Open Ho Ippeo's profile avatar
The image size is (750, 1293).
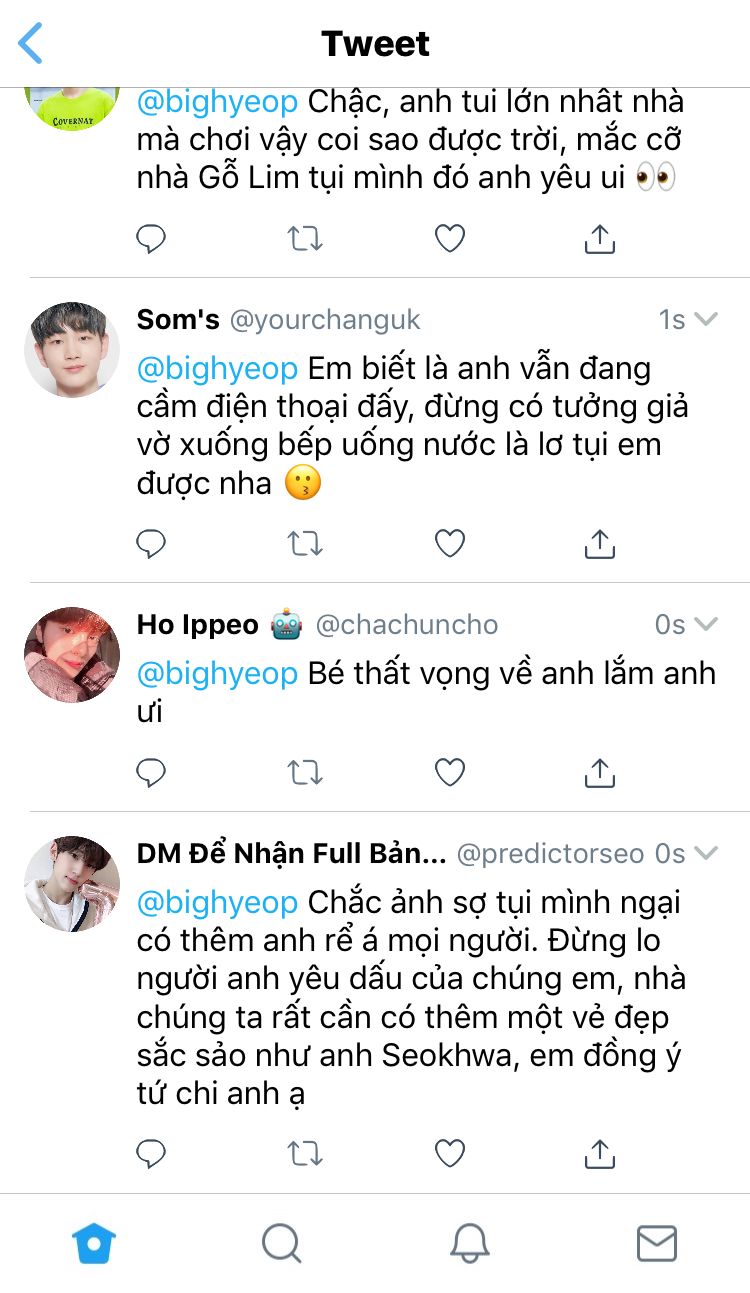coord(72,655)
